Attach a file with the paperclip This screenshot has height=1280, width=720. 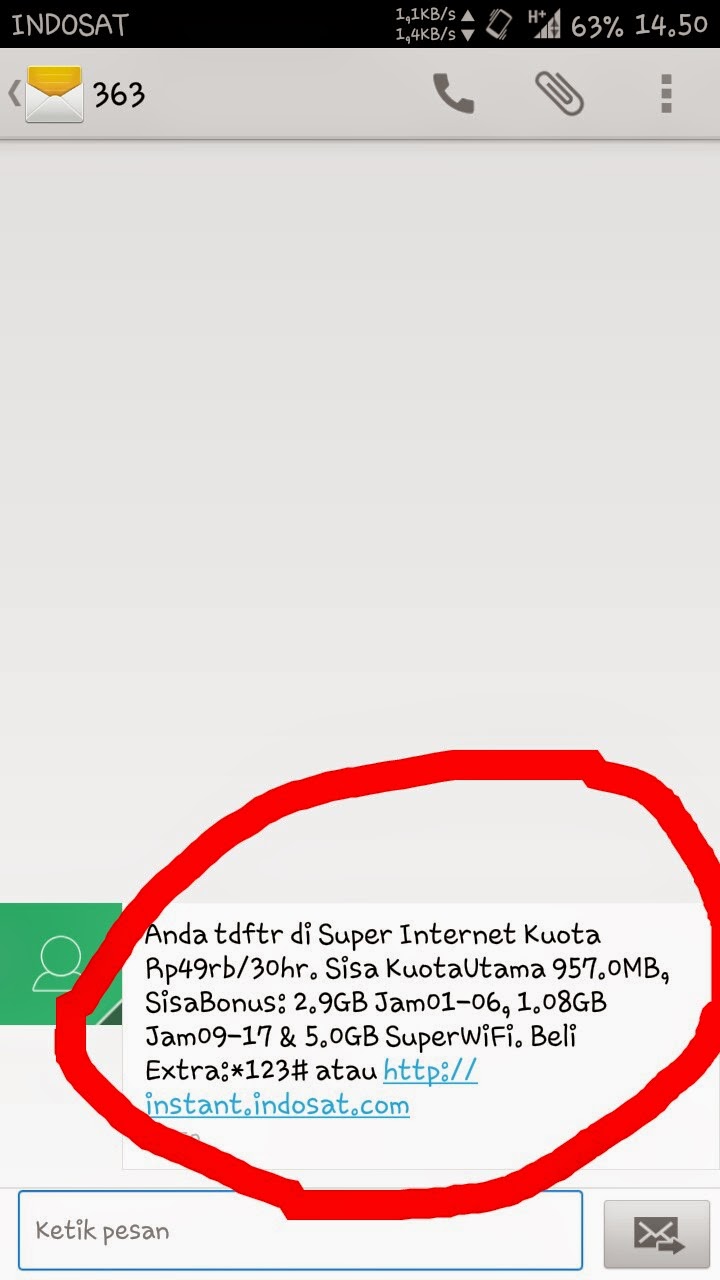560,94
